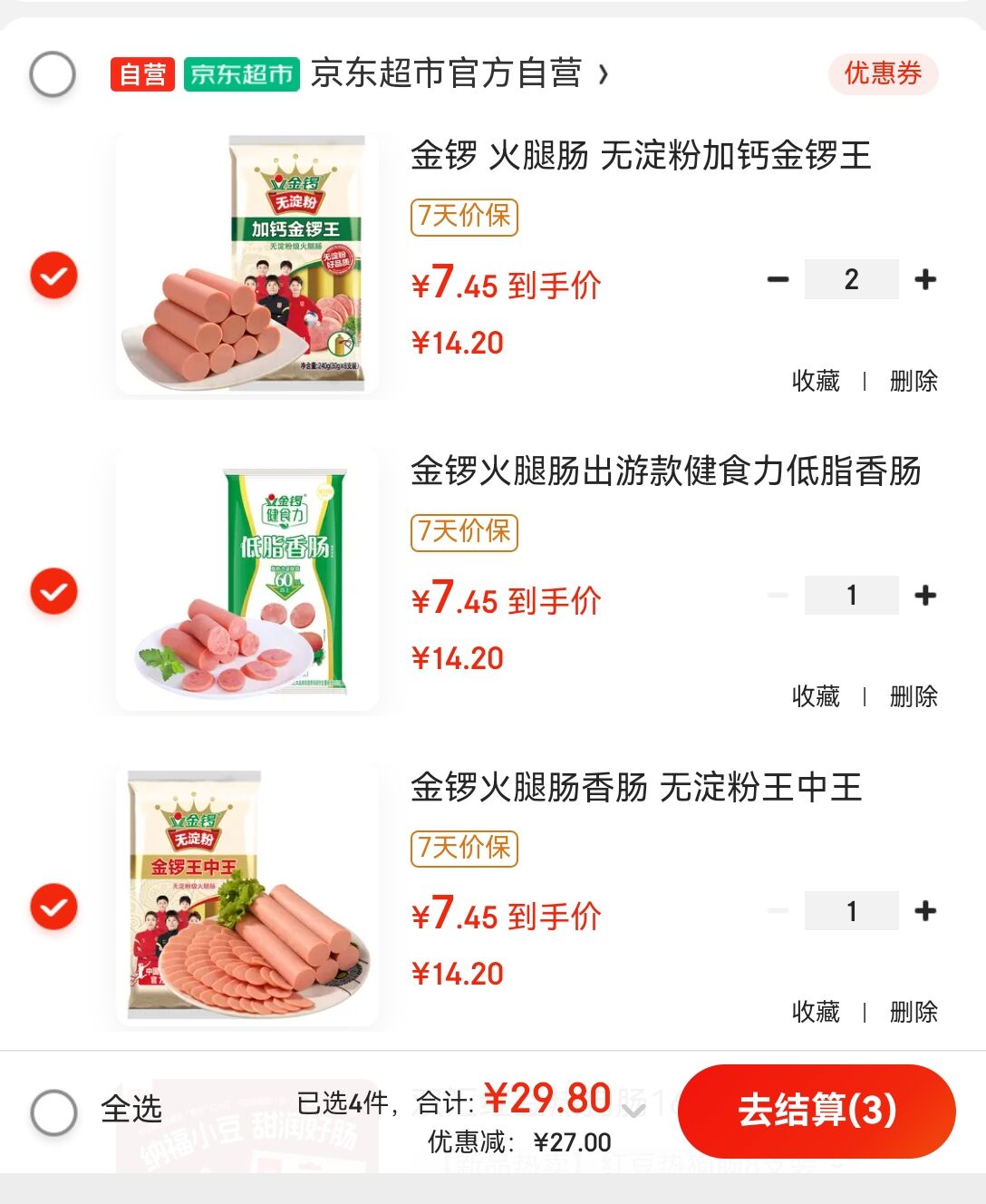Uncheck the 无淀粉王中王 item

pyautogui.click(x=53, y=907)
